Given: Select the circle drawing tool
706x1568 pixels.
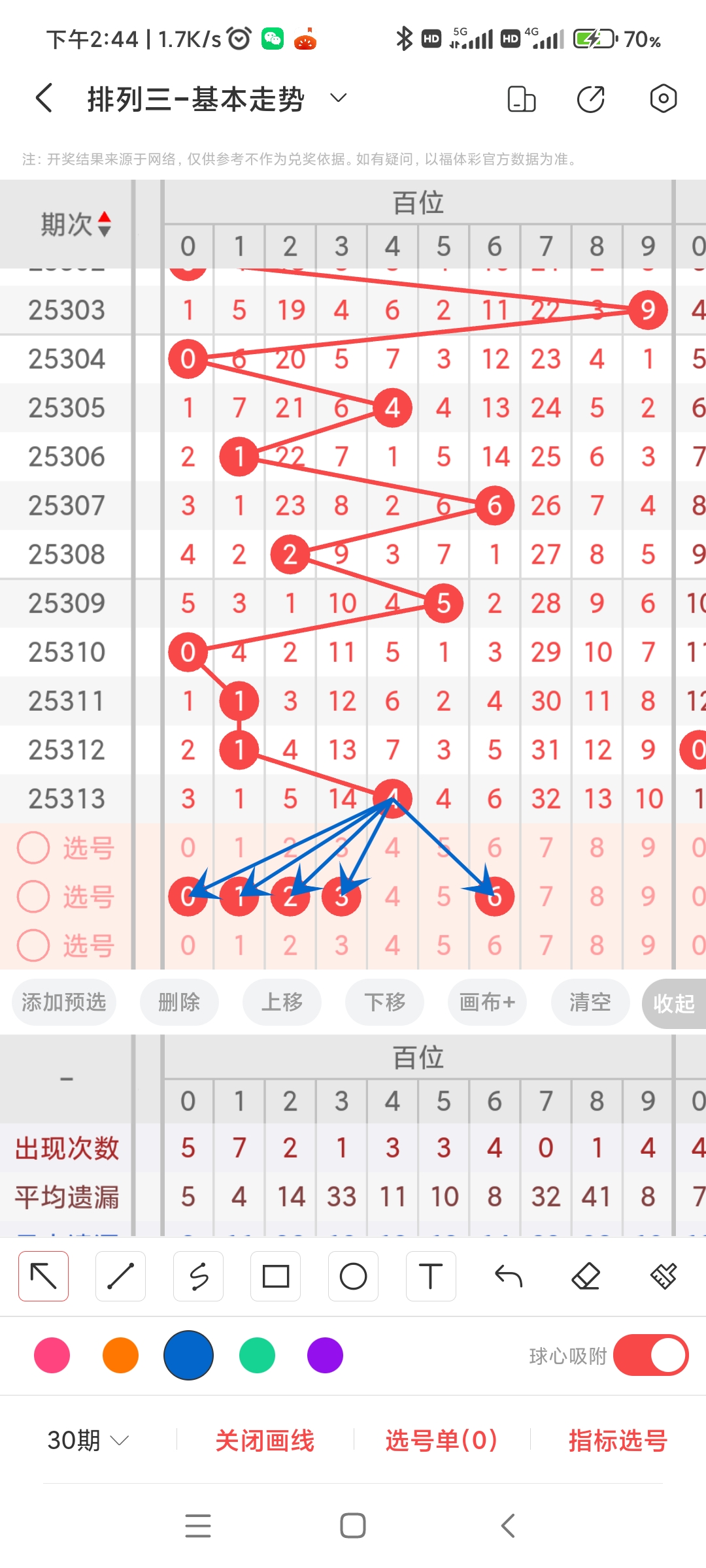Looking at the screenshot, I should [x=353, y=1275].
